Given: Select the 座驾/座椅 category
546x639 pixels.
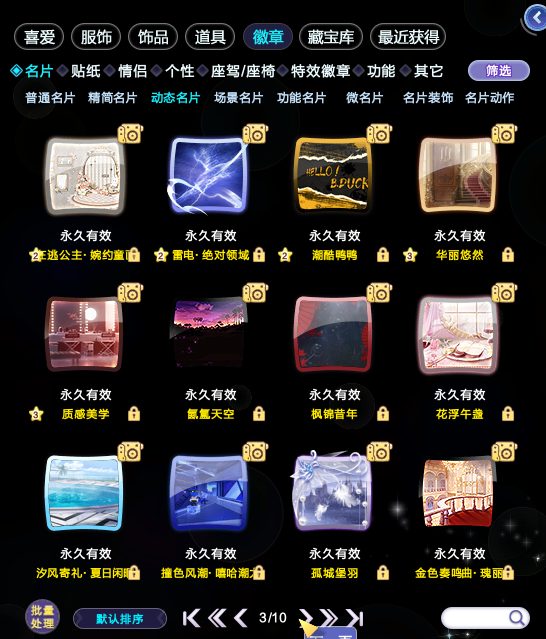Looking at the screenshot, I should click(243, 71).
